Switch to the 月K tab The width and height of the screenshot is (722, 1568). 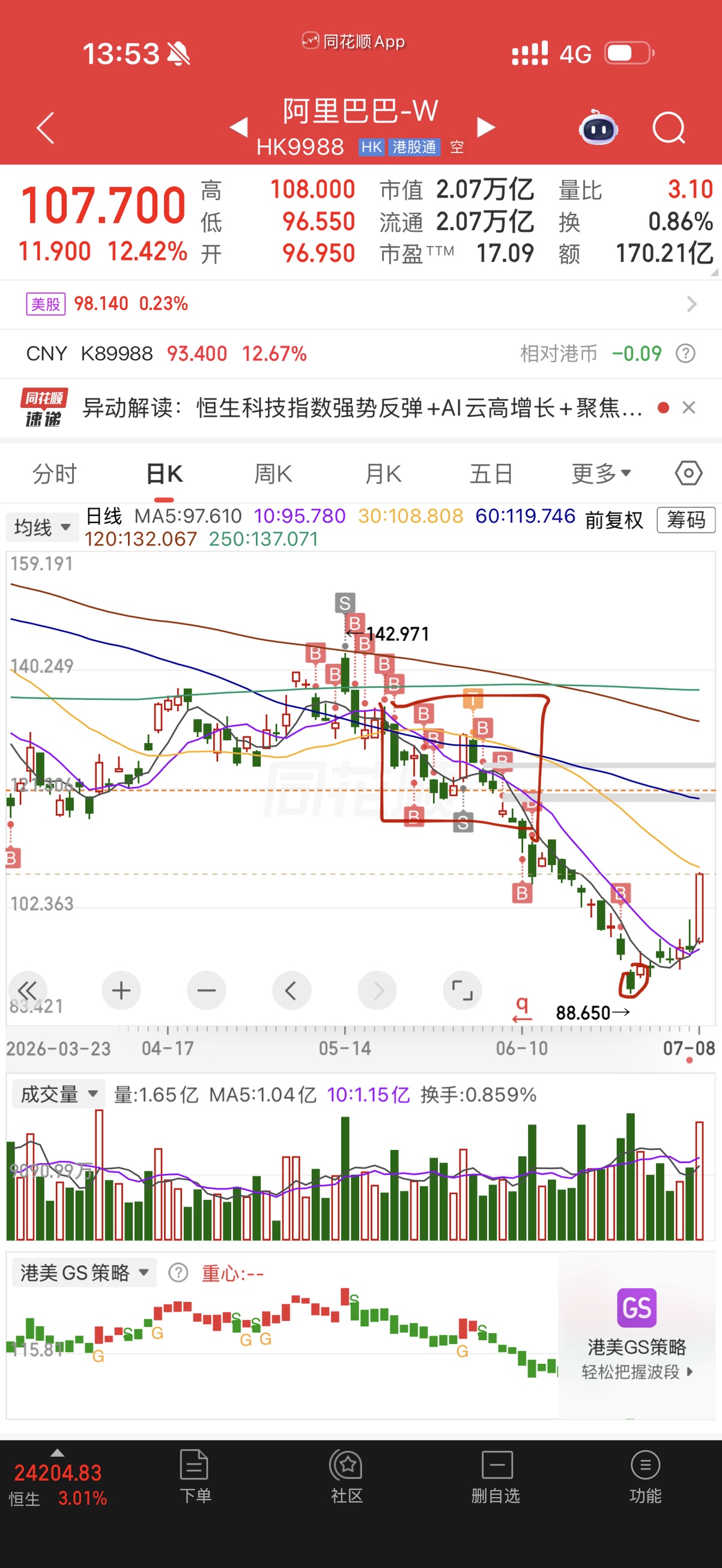click(x=383, y=473)
